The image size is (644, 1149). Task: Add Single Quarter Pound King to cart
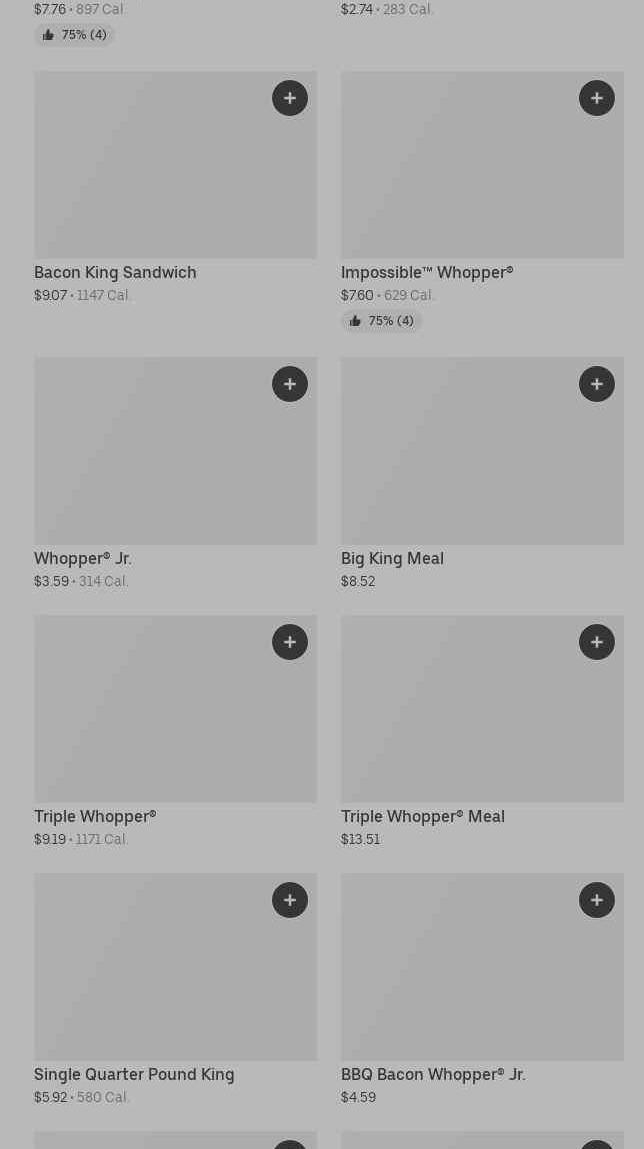(290, 900)
